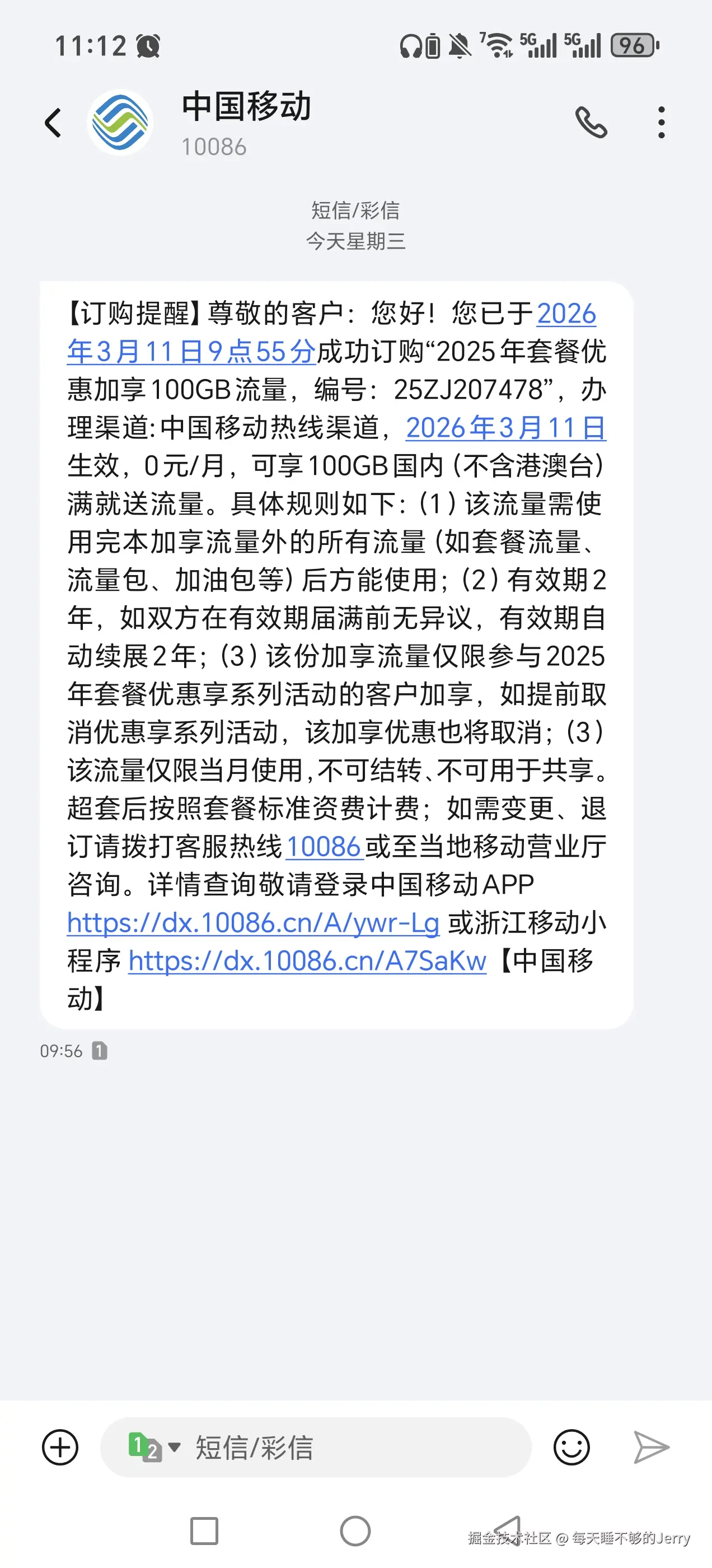Viewport: 712px width, 1568px height.
Task: Open the mini-program link https://dx.10086.cn/A7SaKw
Action: pyautogui.click(x=306, y=960)
